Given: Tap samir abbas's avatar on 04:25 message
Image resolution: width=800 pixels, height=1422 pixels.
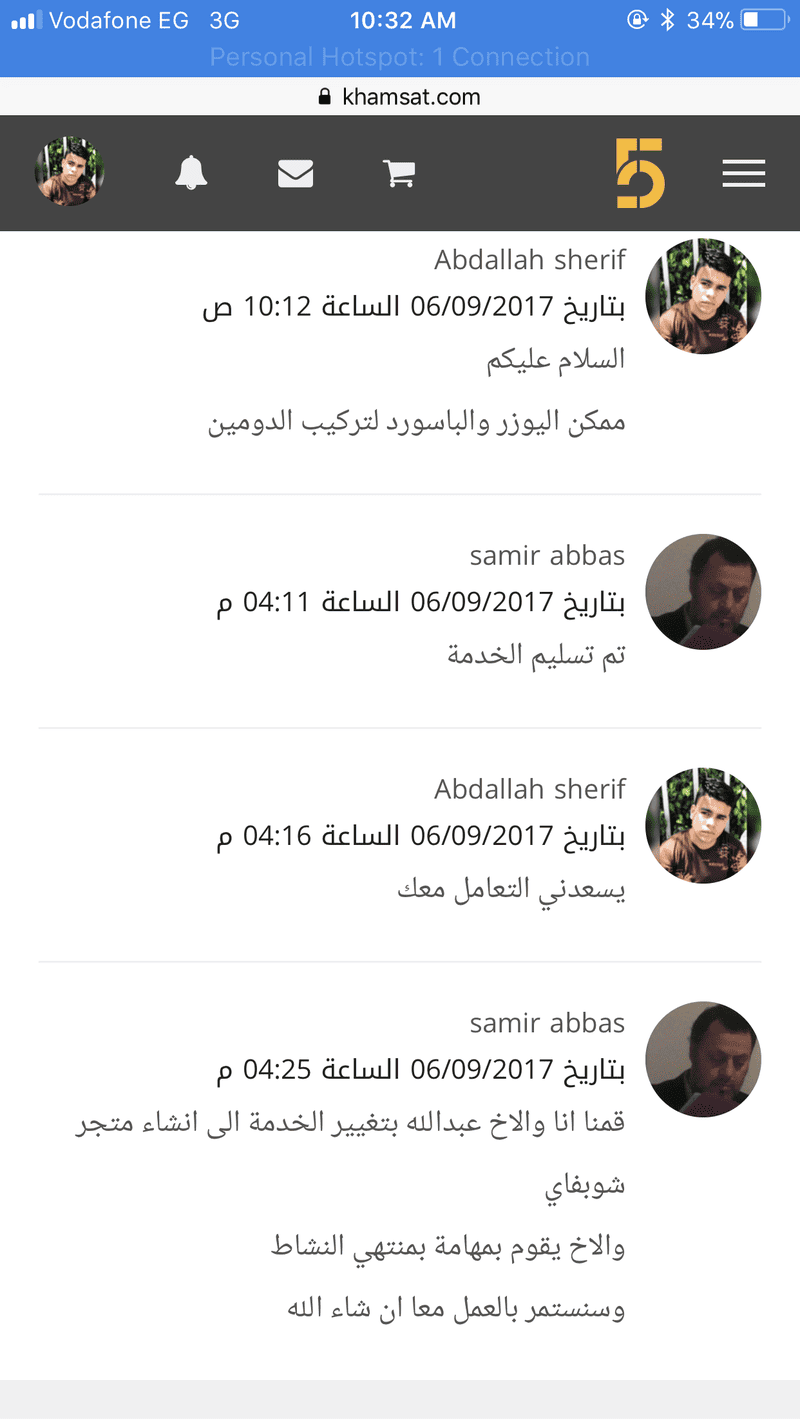Looking at the screenshot, I should [704, 1060].
